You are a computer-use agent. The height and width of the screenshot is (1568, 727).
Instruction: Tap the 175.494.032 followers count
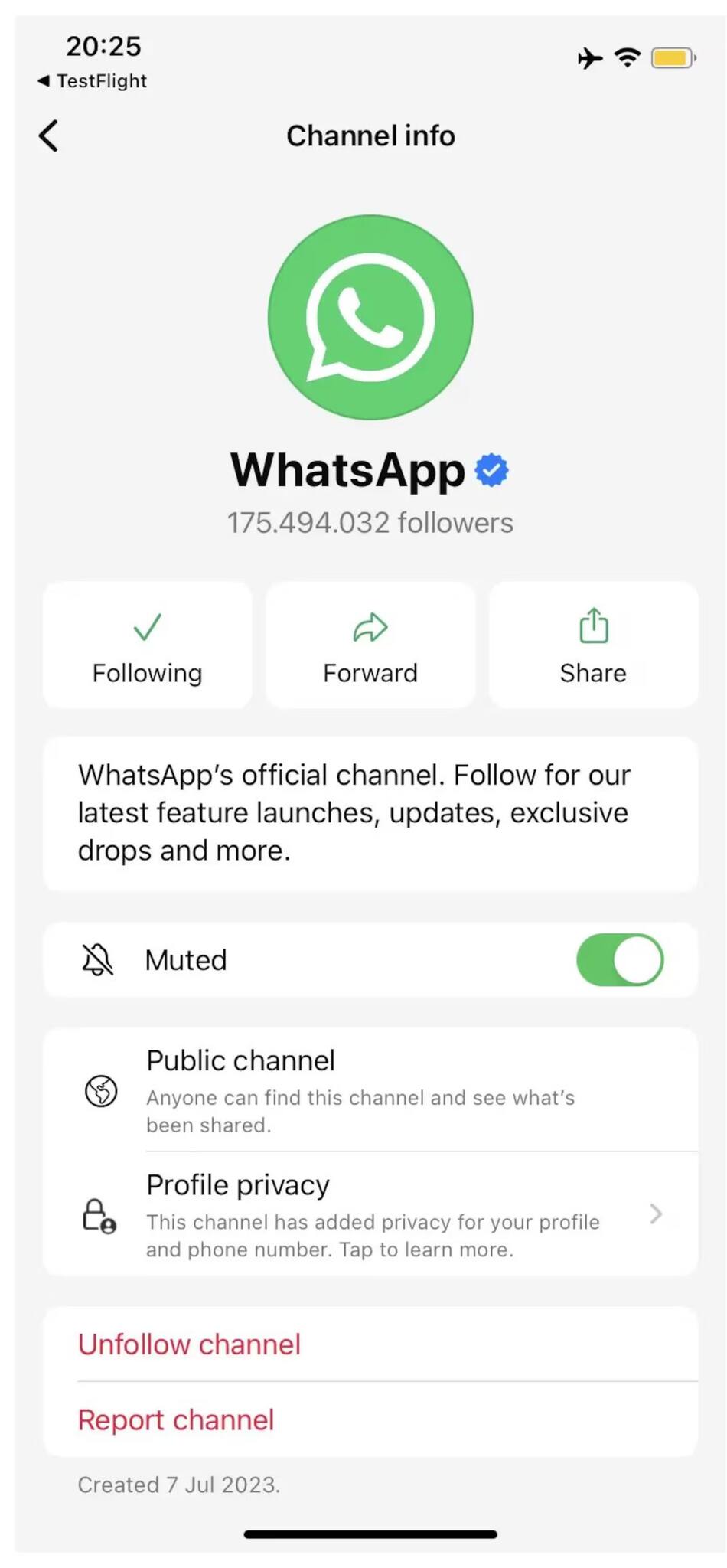coord(370,522)
